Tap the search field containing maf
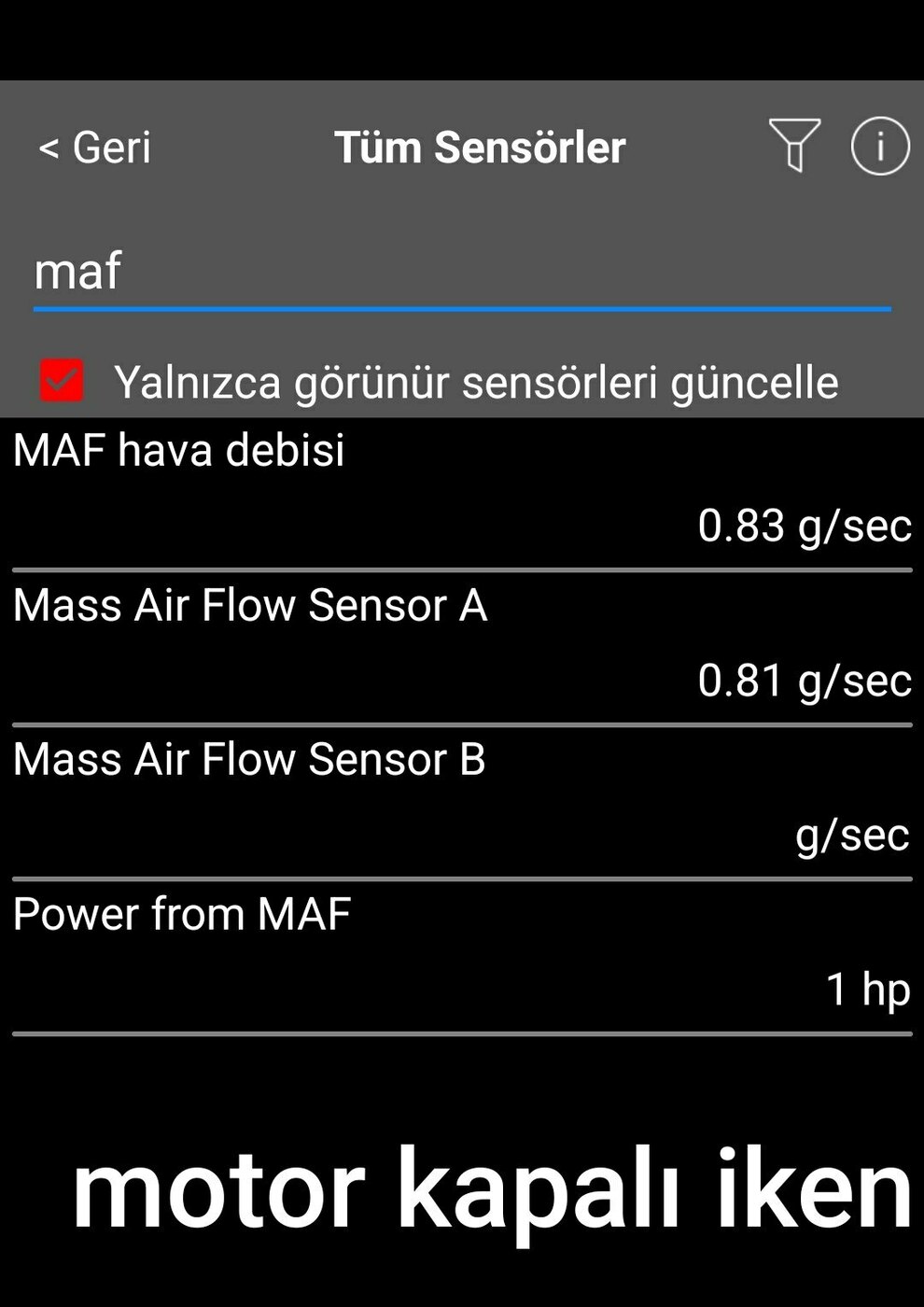The height and width of the screenshot is (1307, 924). pos(461,272)
